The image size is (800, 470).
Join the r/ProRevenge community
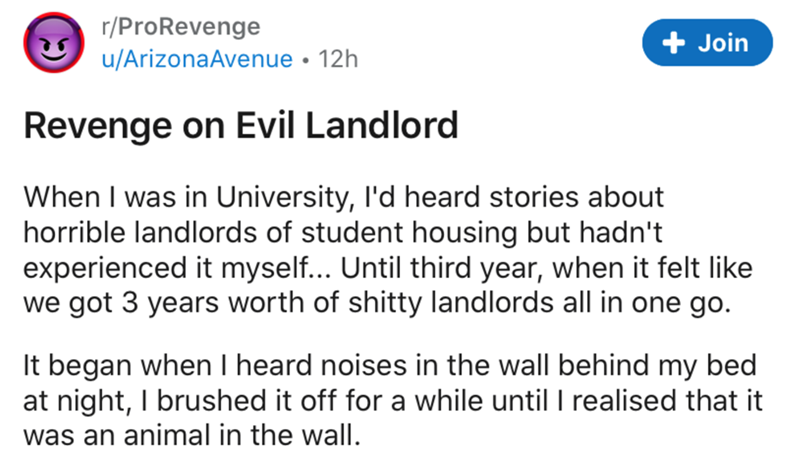click(708, 42)
